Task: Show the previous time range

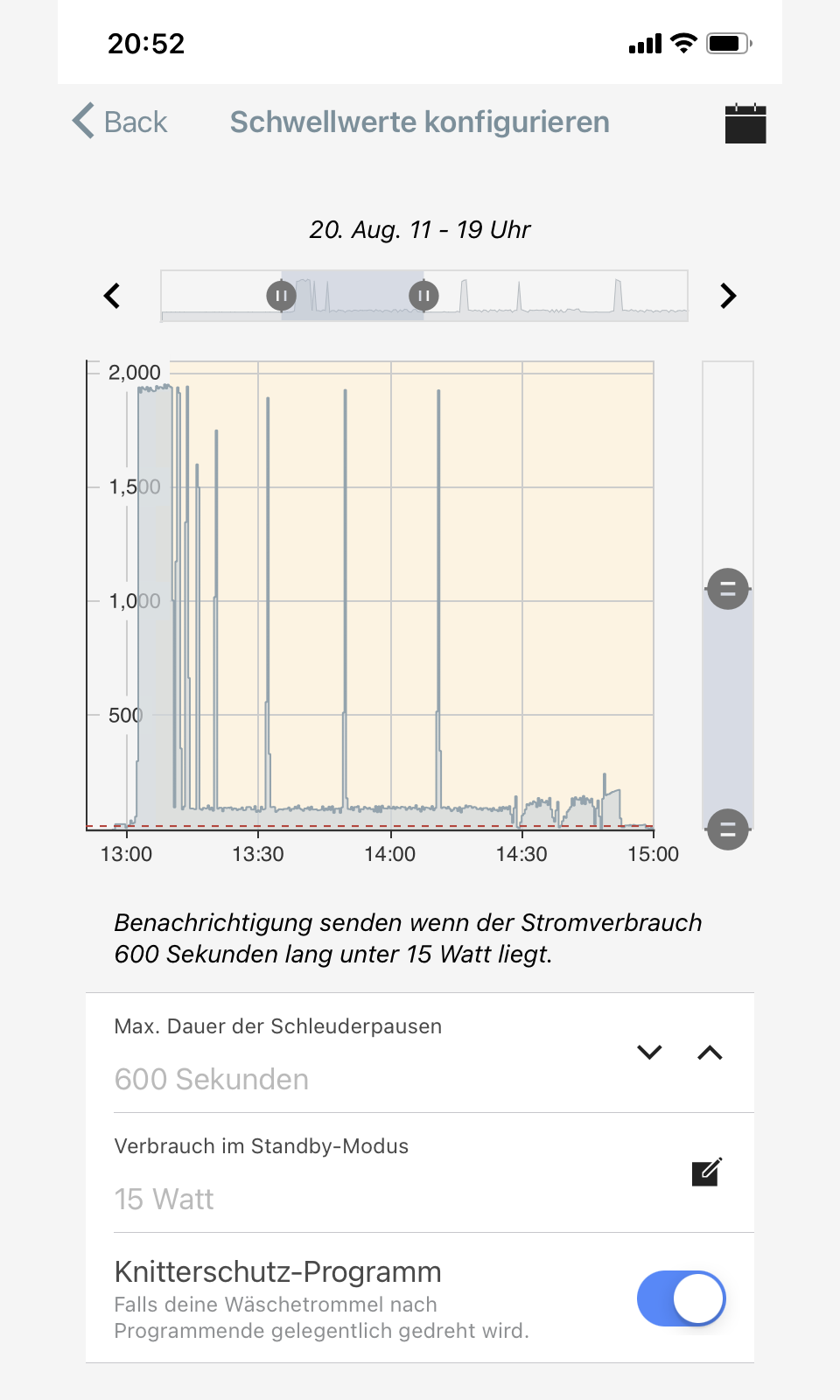Action: pos(112,296)
